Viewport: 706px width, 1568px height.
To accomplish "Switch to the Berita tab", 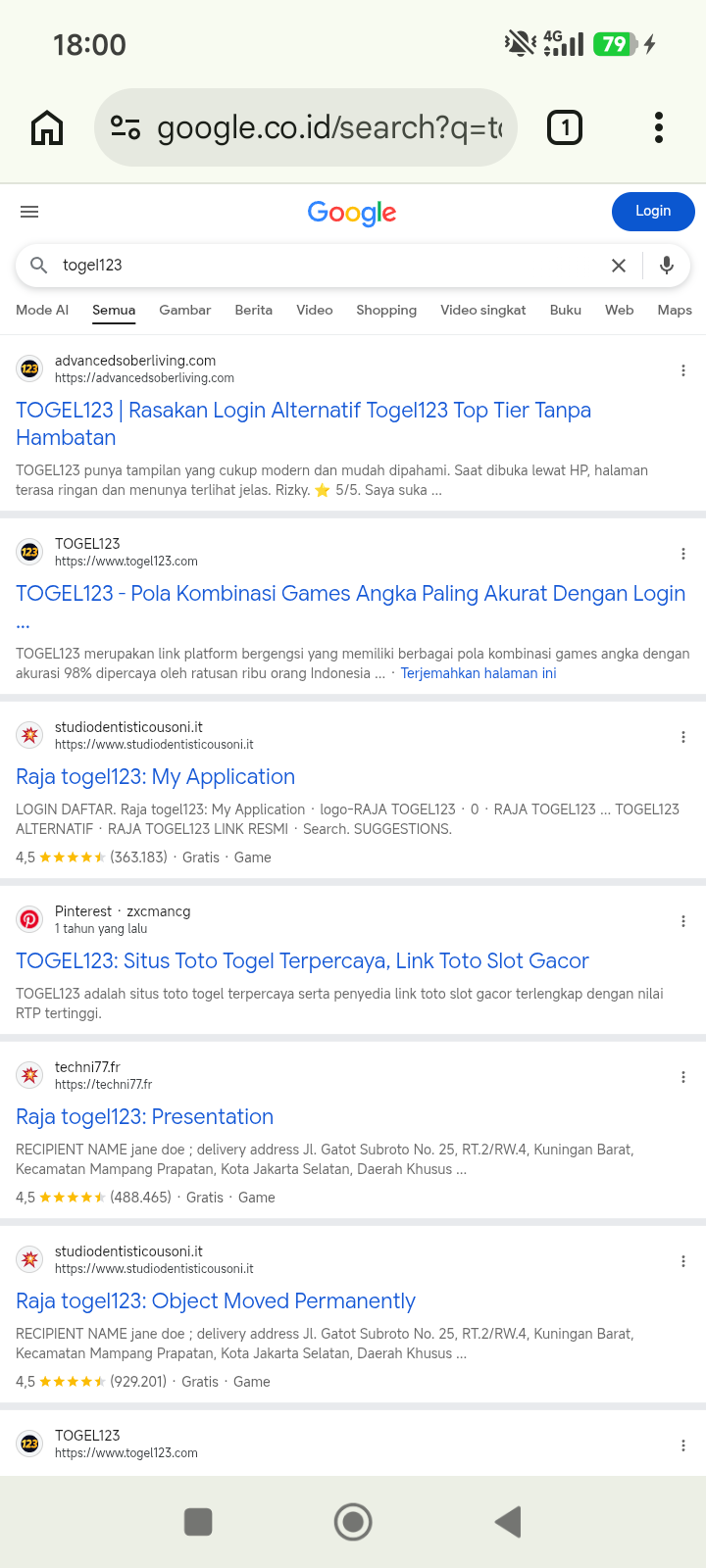I will pyautogui.click(x=254, y=310).
